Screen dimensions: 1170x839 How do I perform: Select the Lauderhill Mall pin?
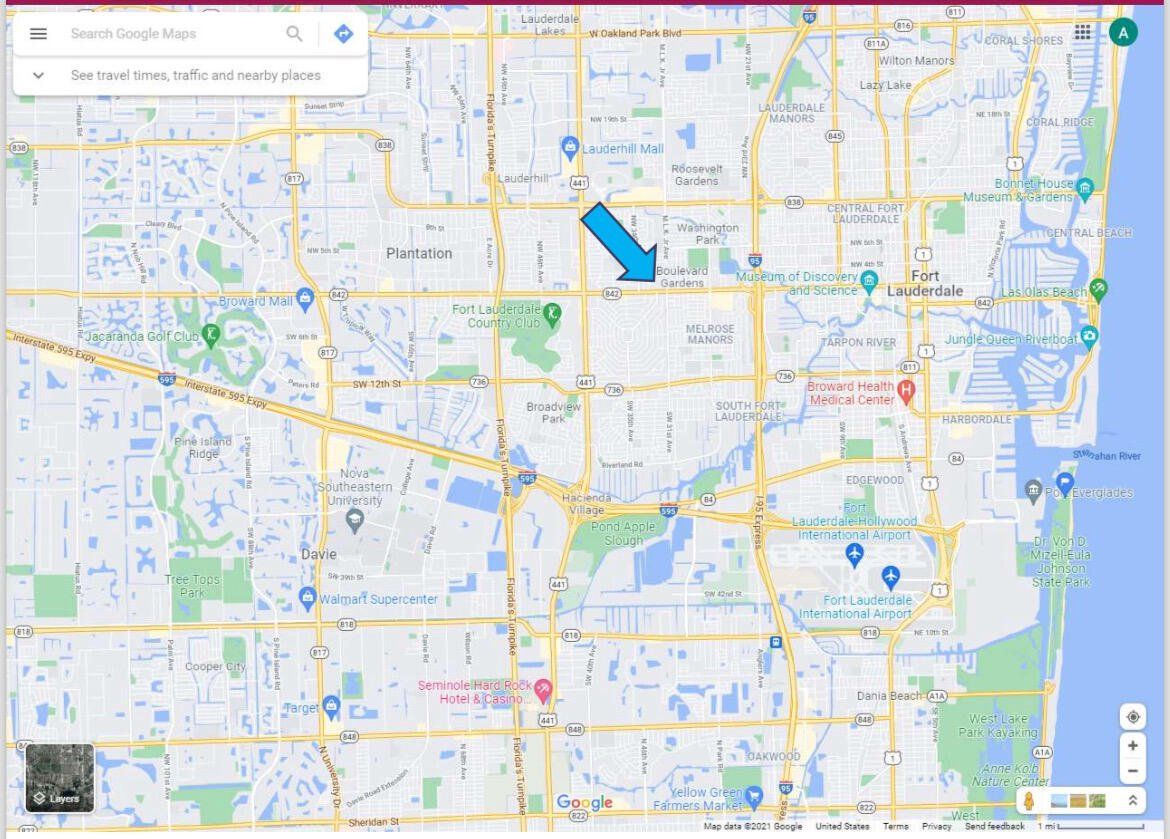570,148
